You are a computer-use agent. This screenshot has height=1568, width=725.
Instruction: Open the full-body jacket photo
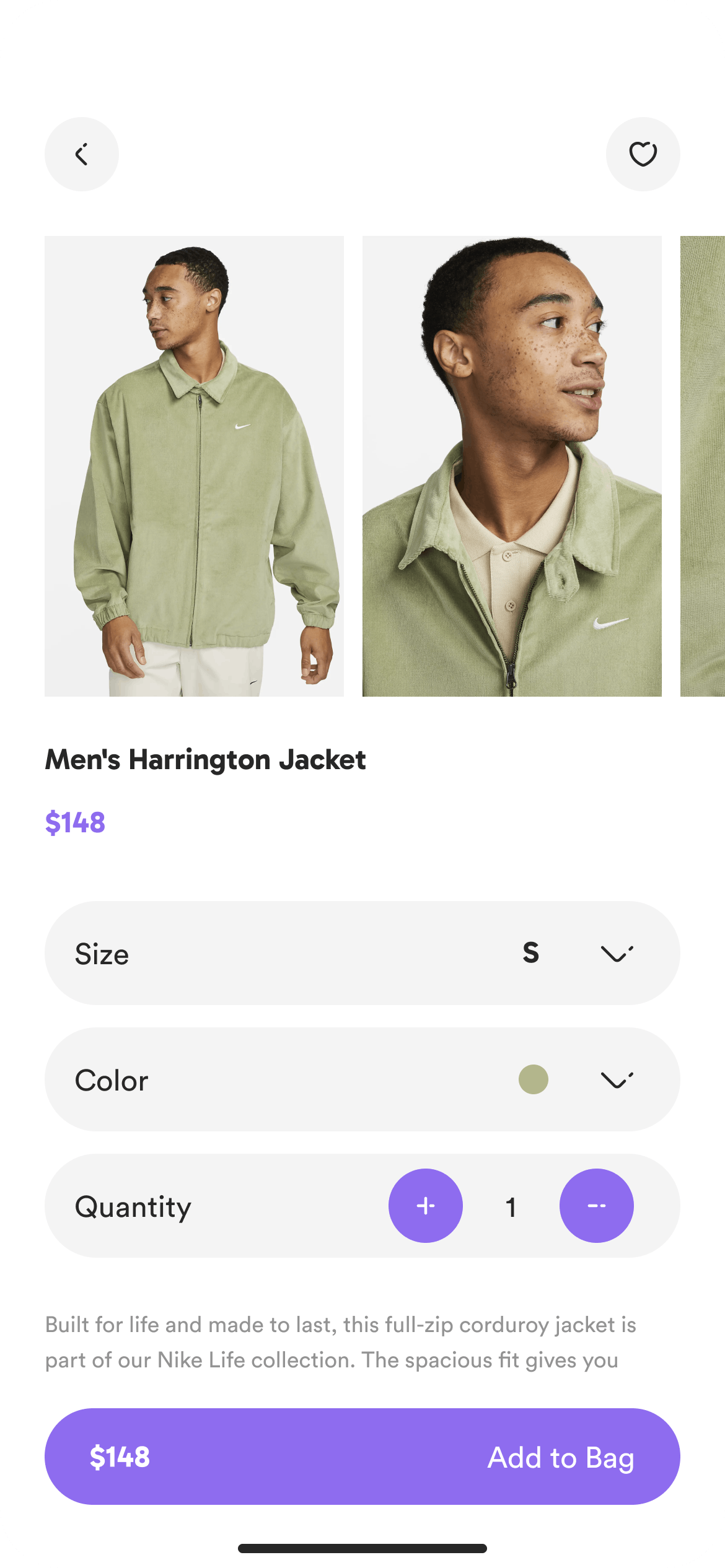pyautogui.click(x=194, y=466)
